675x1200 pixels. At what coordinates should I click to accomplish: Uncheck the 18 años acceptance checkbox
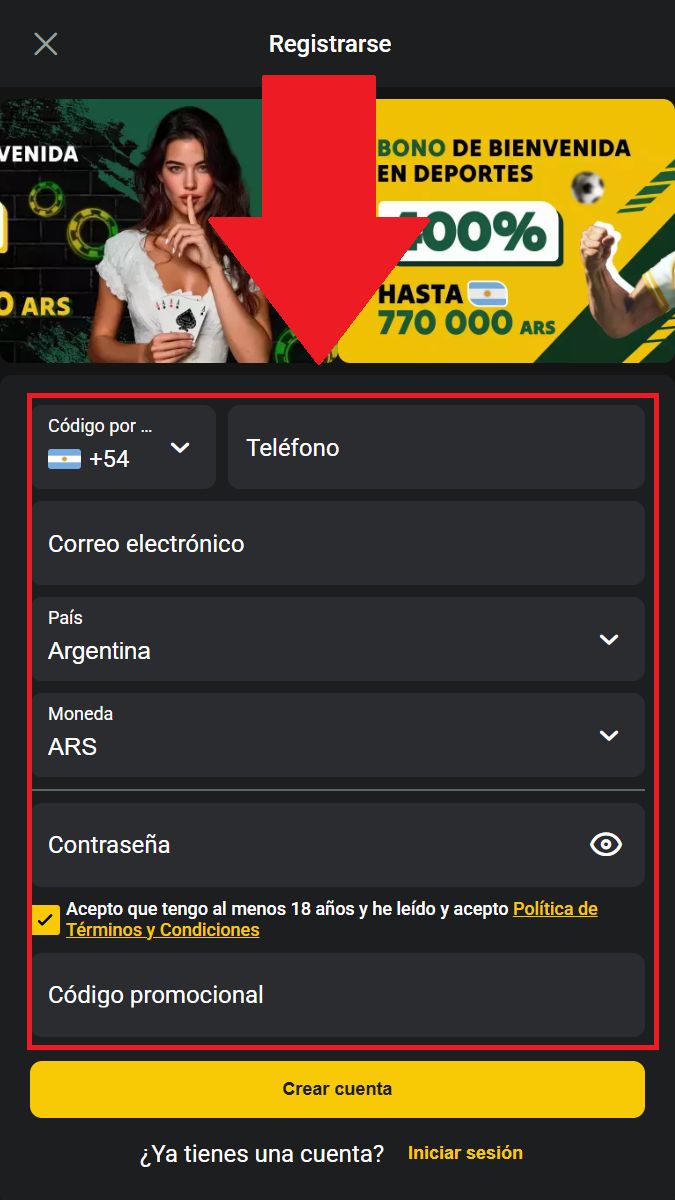pyautogui.click(x=46, y=919)
